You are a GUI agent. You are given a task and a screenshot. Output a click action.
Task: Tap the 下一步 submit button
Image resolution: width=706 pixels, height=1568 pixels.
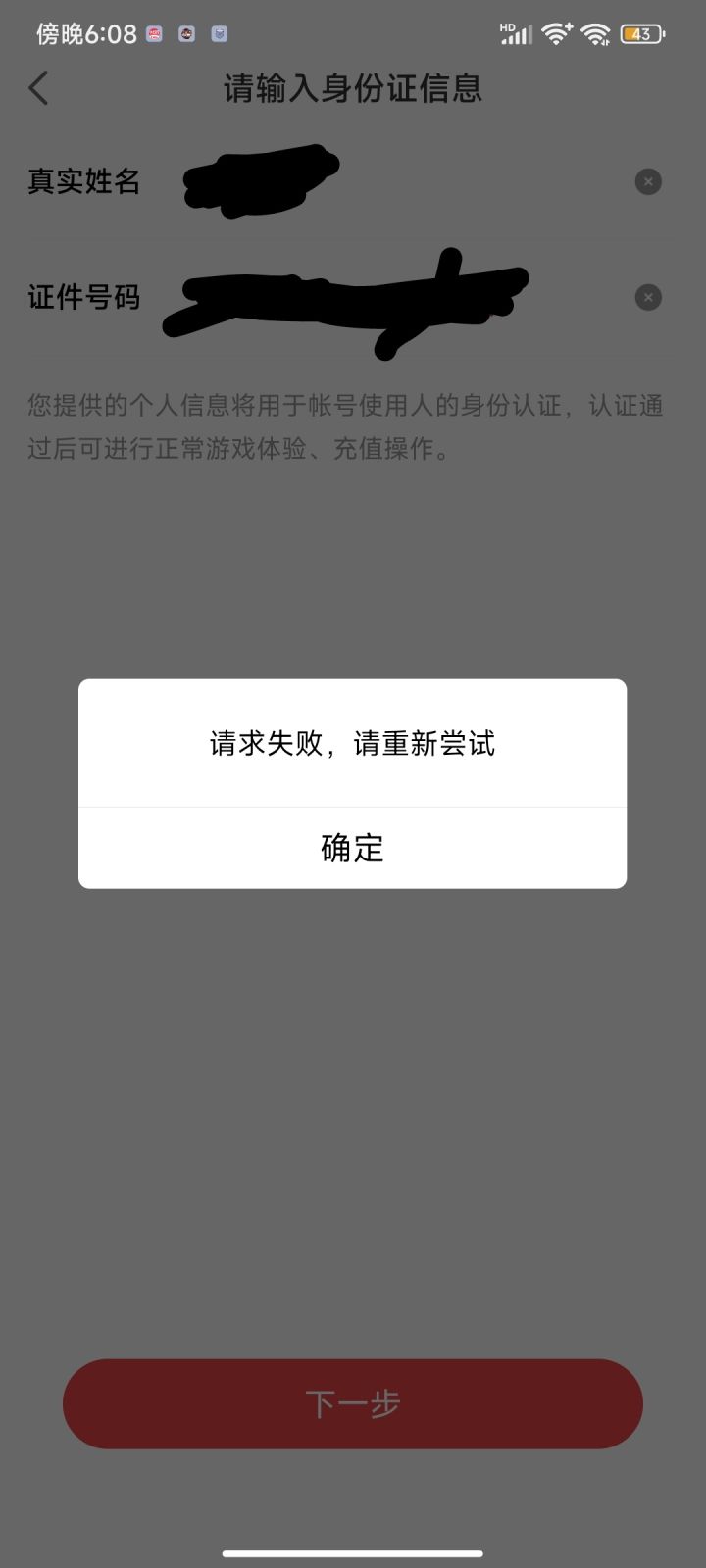(x=353, y=1403)
